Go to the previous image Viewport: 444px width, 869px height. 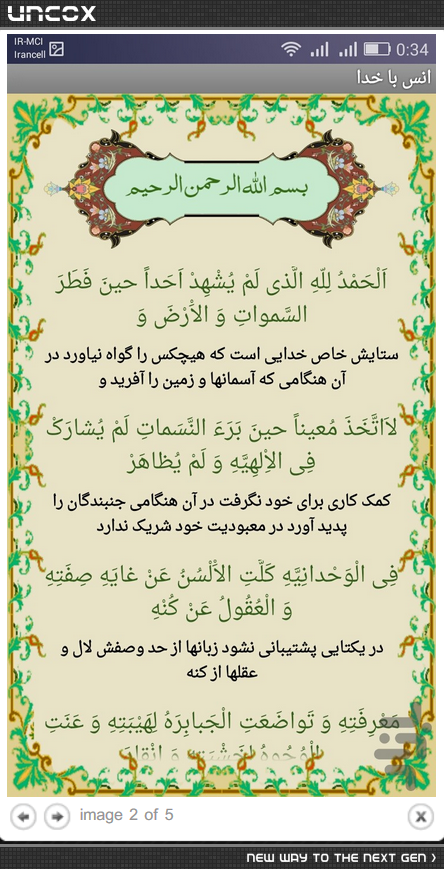(23, 816)
